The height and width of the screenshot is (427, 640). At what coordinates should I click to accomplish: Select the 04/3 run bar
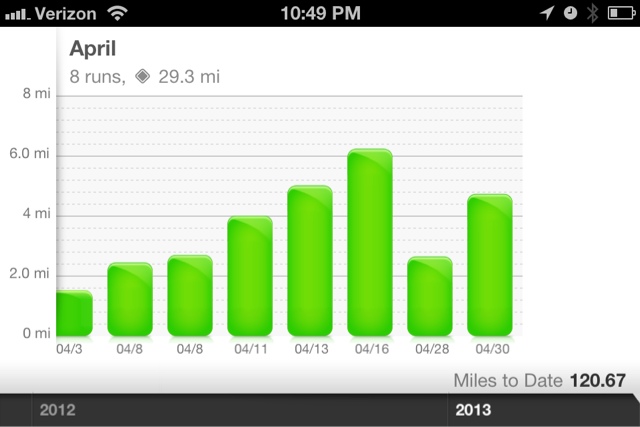click(74, 314)
